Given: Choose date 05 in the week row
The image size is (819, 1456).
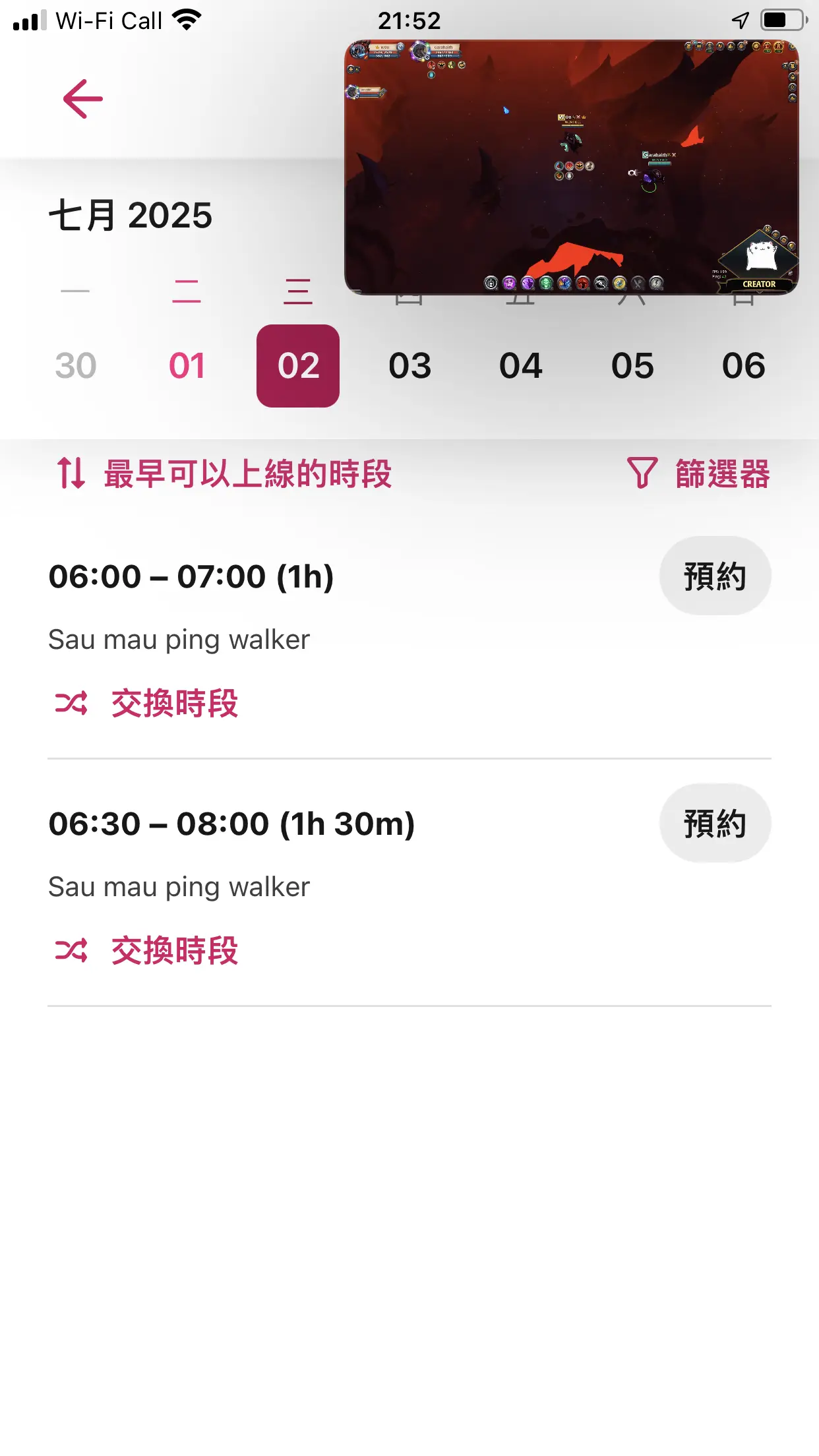Looking at the screenshot, I should coord(632,366).
